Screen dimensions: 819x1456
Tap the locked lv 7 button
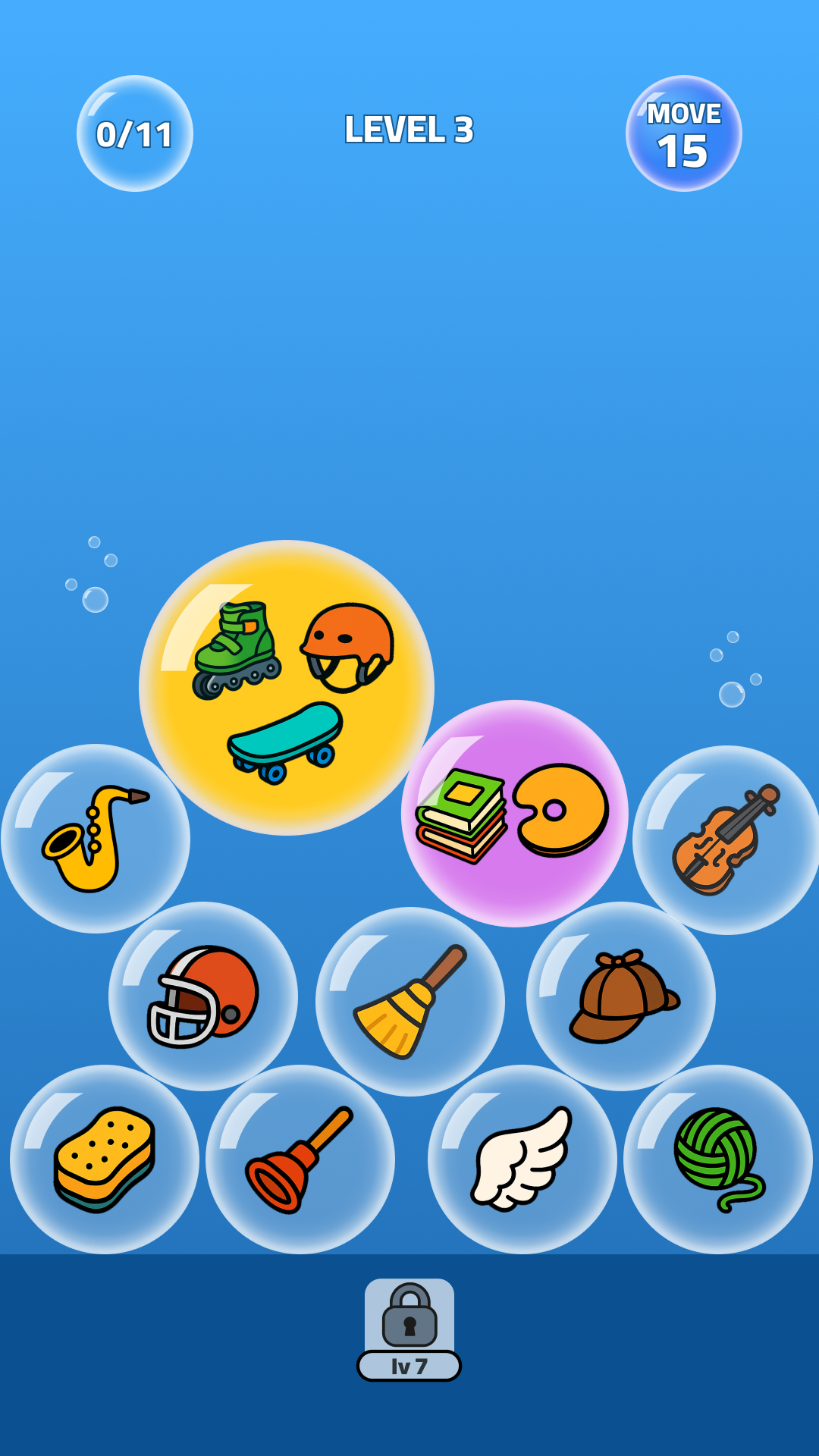[409, 1329]
